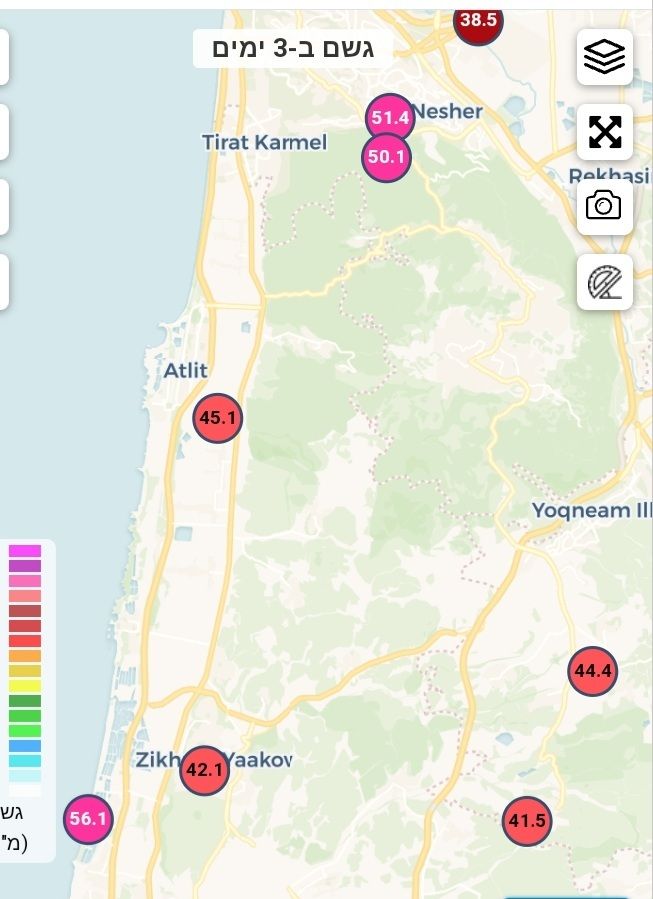Open the 42.1 marker at Zikhron Yaakov
This screenshot has height=899, width=653.
click(204, 770)
